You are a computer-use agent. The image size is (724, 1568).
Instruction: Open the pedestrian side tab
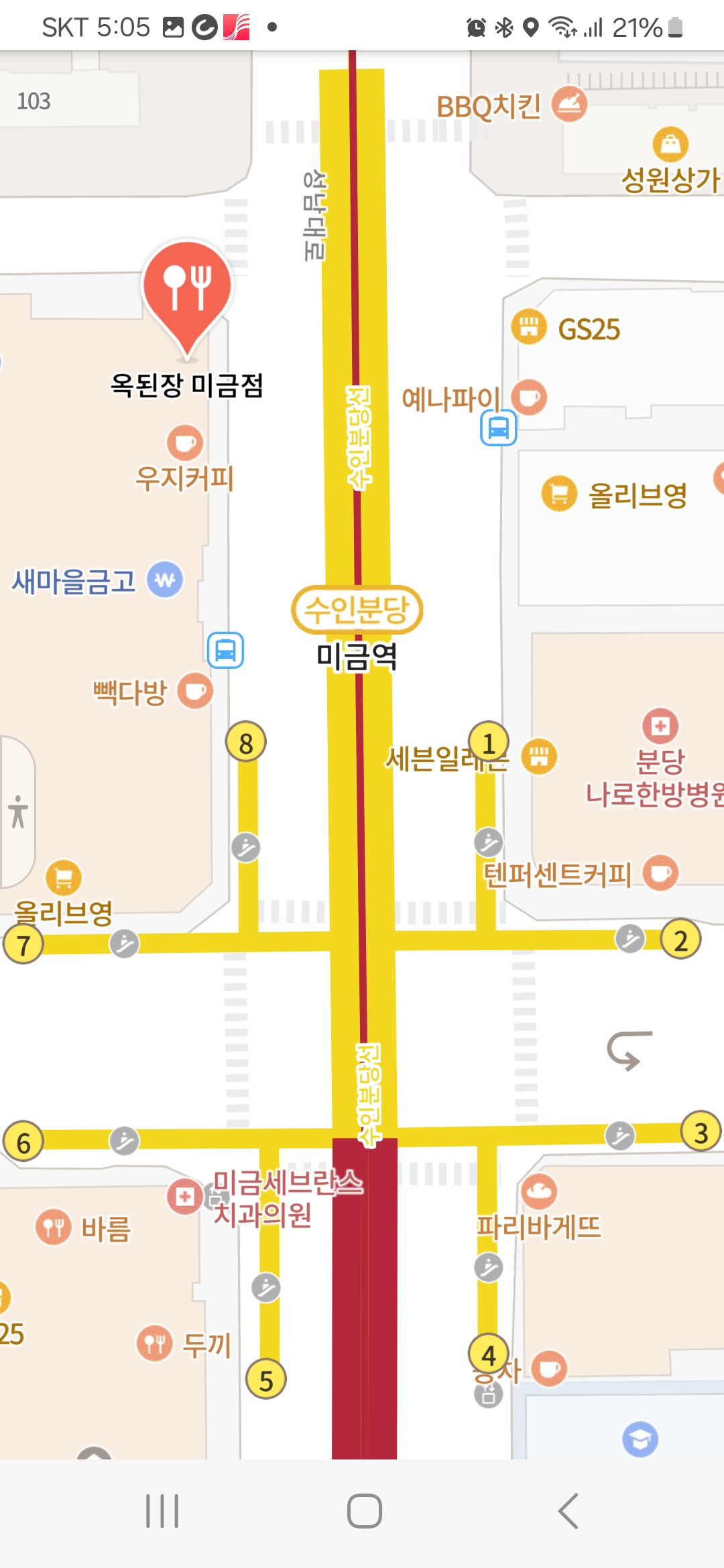click(18, 812)
